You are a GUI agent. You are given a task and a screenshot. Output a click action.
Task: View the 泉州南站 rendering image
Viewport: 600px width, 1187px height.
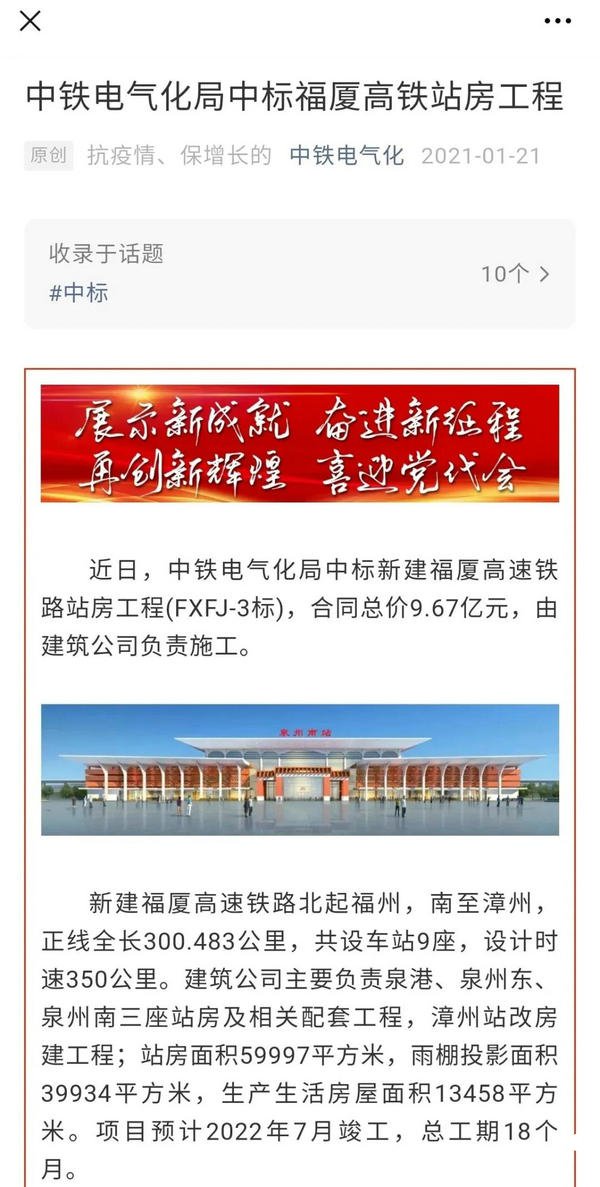pyautogui.click(x=300, y=770)
